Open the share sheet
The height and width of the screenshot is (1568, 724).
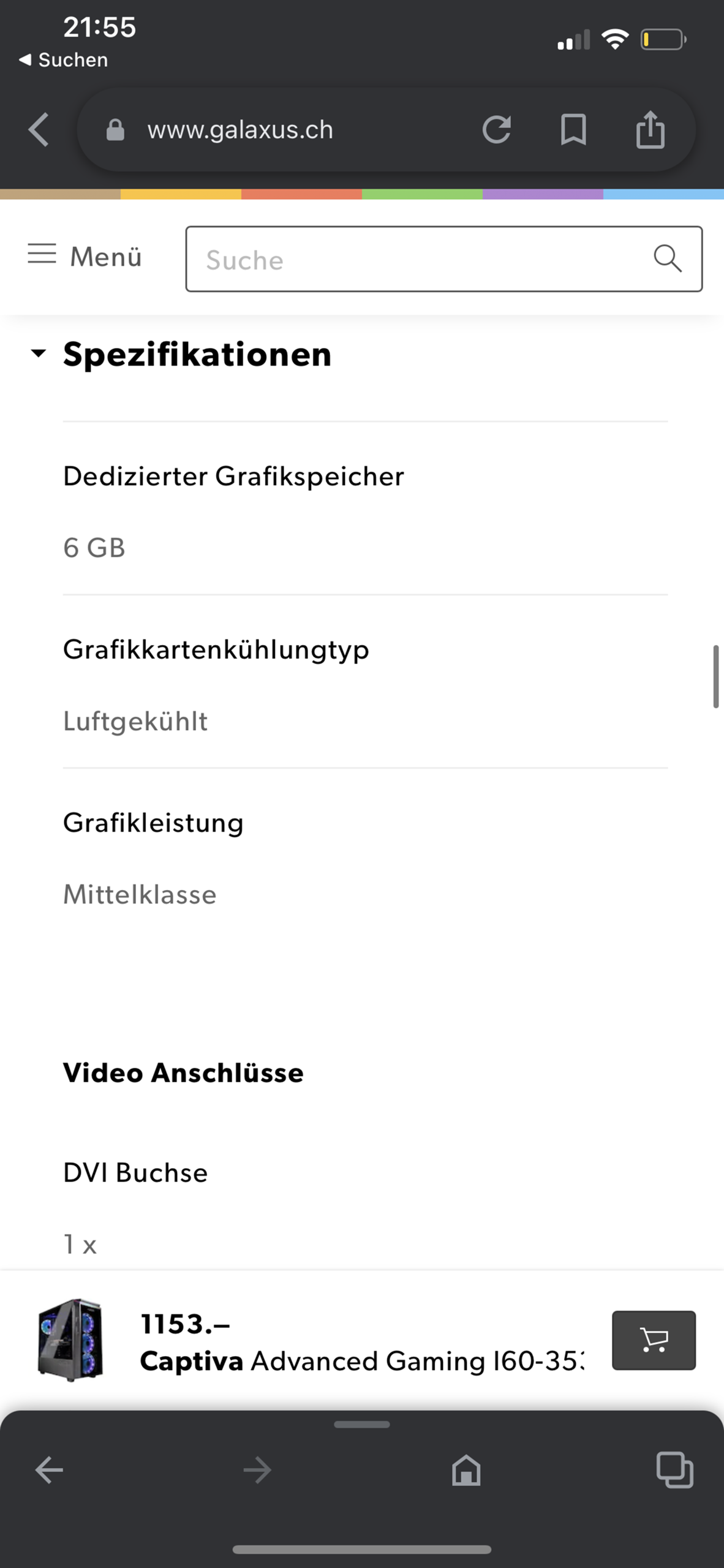click(x=651, y=129)
